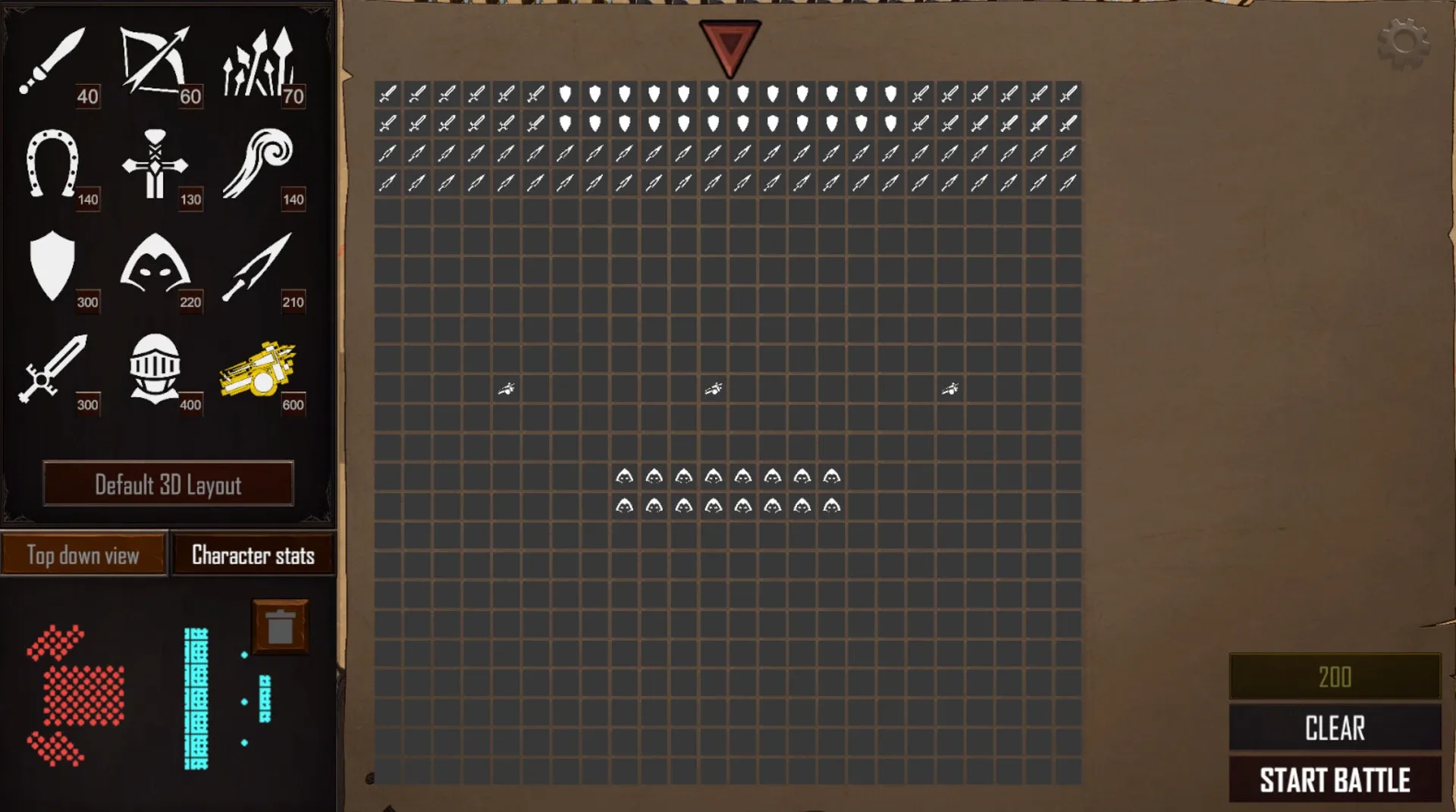Image resolution: width=1456 pixels, height=812 pixels.
Task: Tap the trash can delete icon
Action: coord(280,627)
